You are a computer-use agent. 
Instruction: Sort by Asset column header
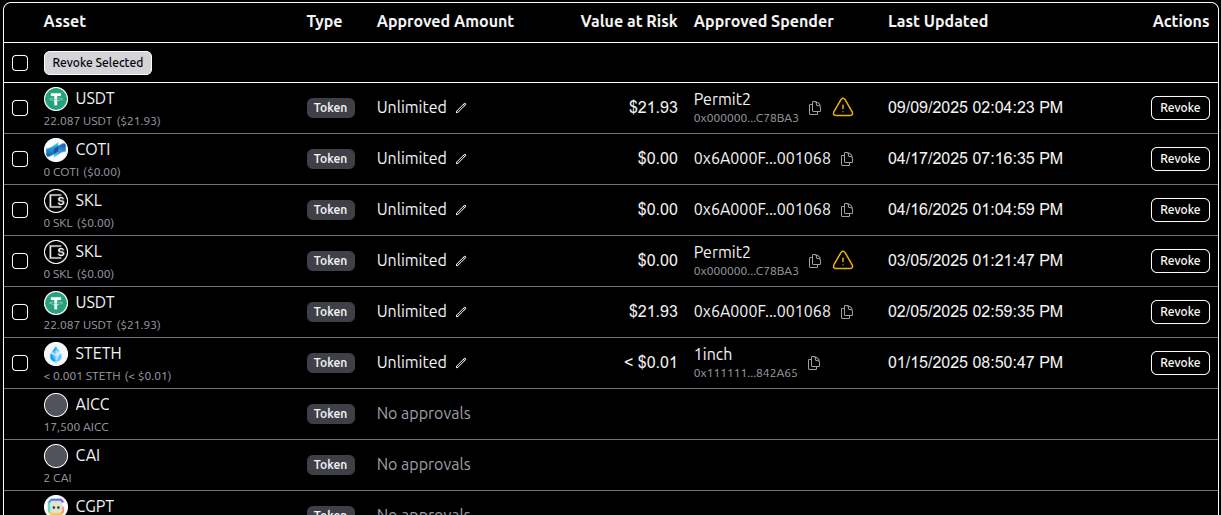[x=65, y=21]
